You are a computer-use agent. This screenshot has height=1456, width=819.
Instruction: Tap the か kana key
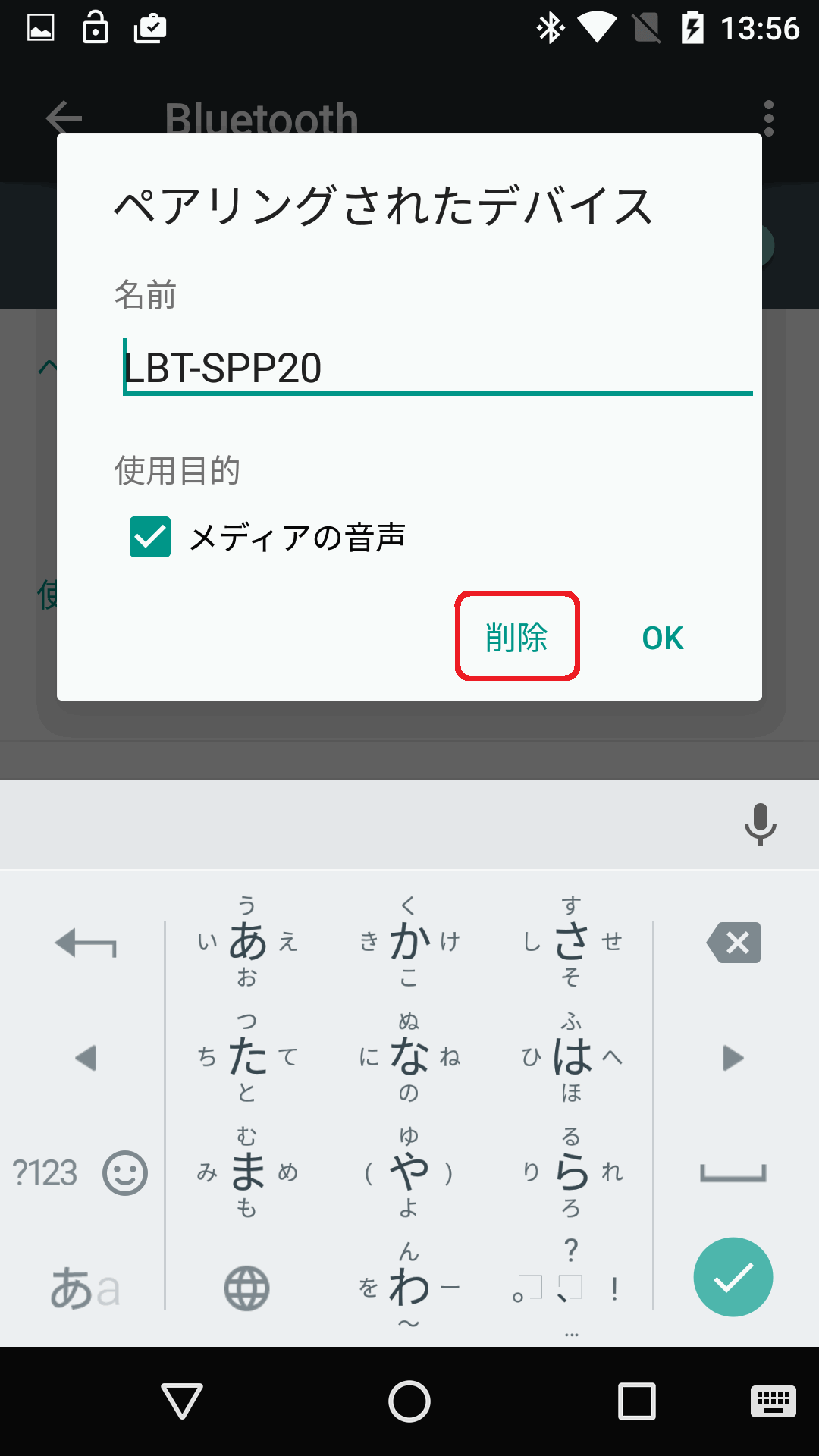(x=409, y=942)
